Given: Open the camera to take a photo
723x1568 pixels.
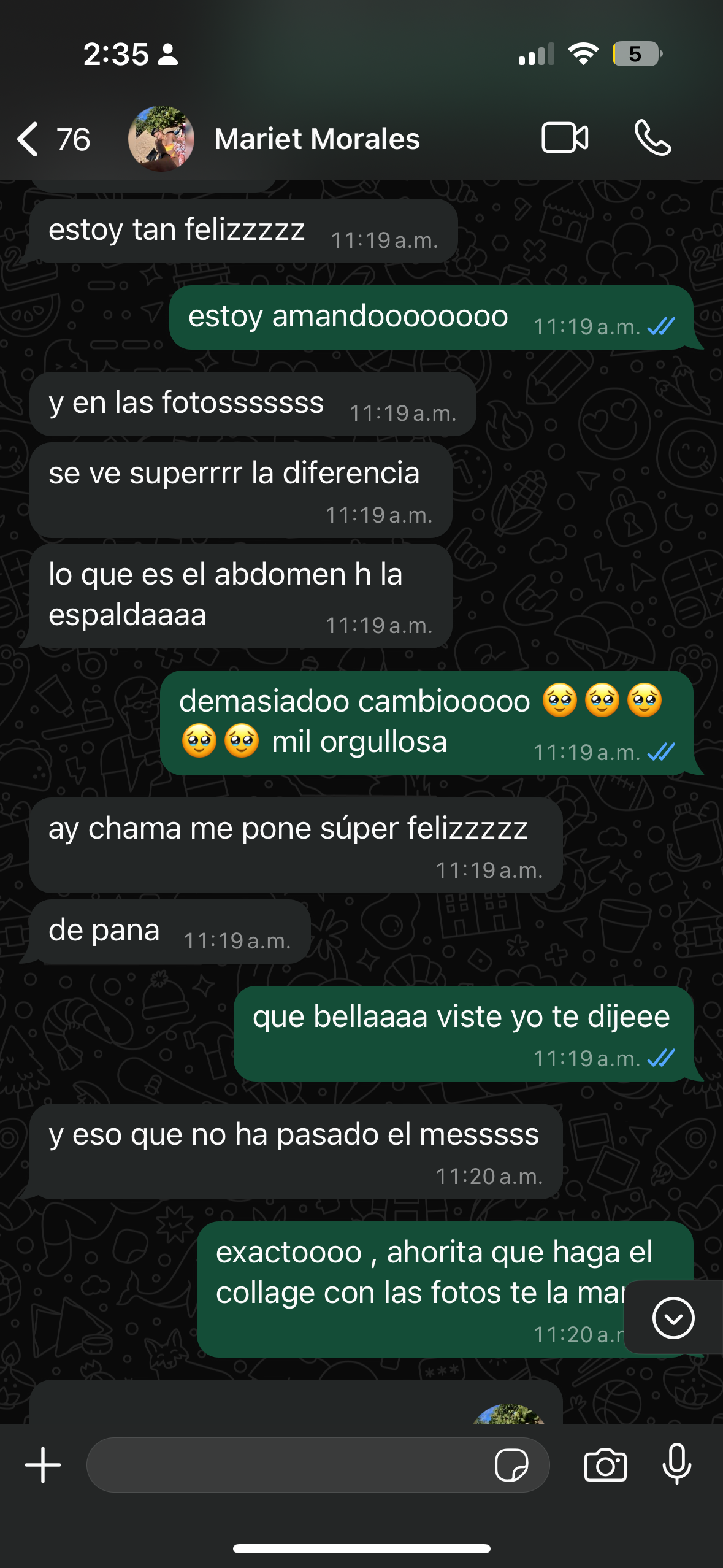Looking at the screenshot, I should click(x=605, y=1465).
